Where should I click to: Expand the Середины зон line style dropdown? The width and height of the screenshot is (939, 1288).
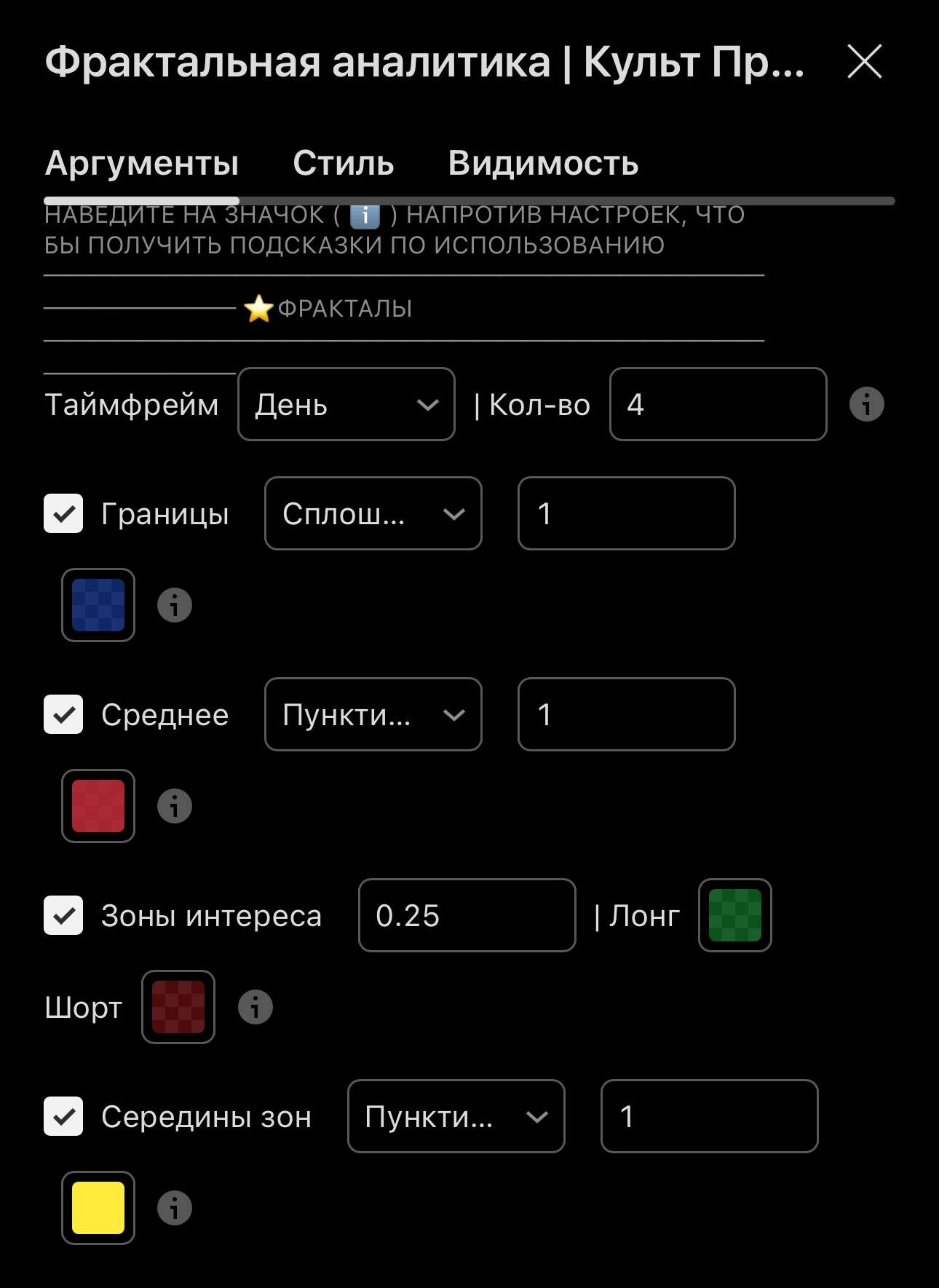click(456, 1117)
